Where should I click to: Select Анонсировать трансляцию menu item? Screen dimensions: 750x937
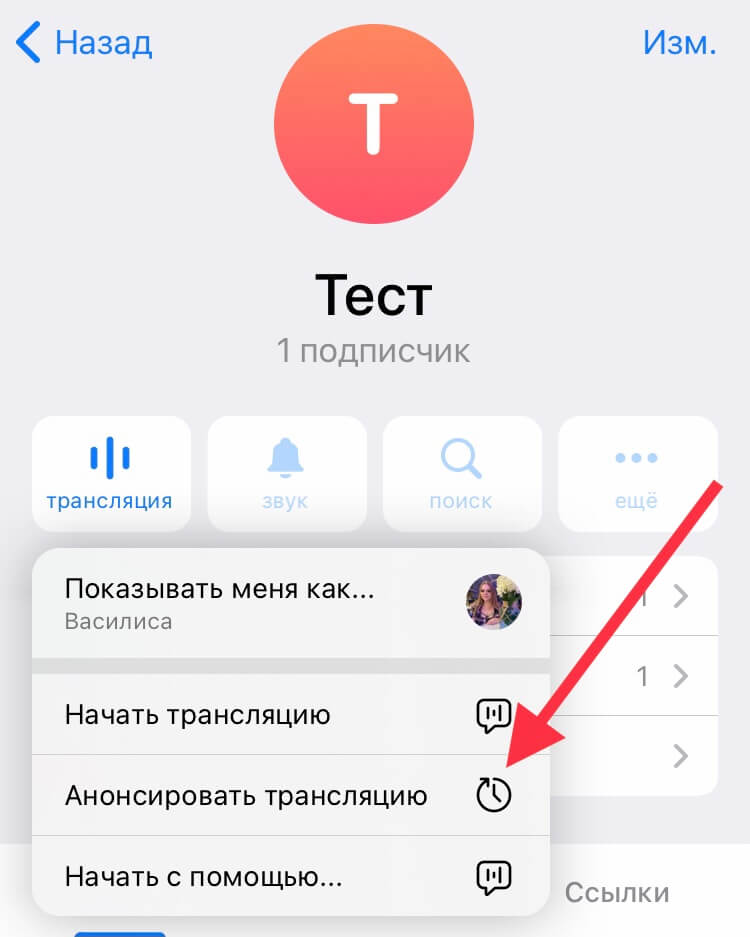click(x=290, y=796)
